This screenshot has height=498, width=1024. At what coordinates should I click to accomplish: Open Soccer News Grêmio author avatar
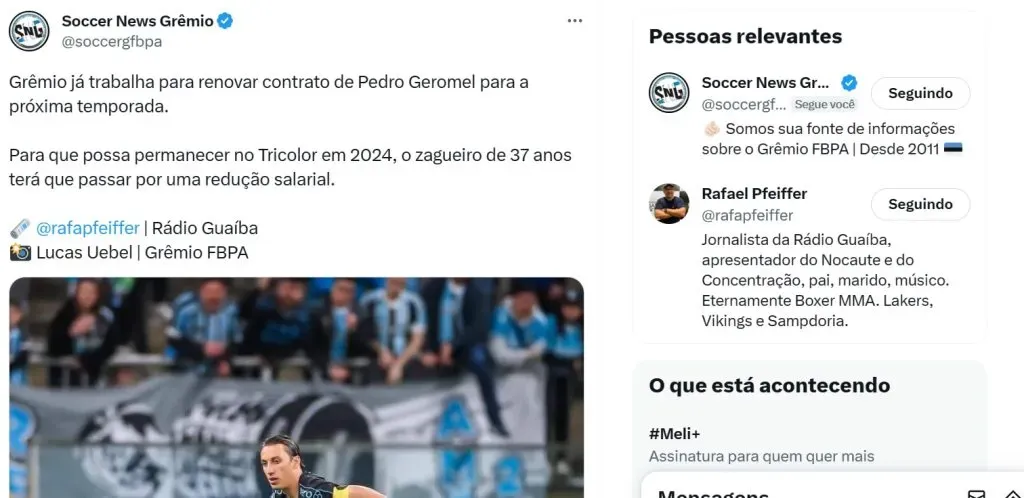pos(29,31)
